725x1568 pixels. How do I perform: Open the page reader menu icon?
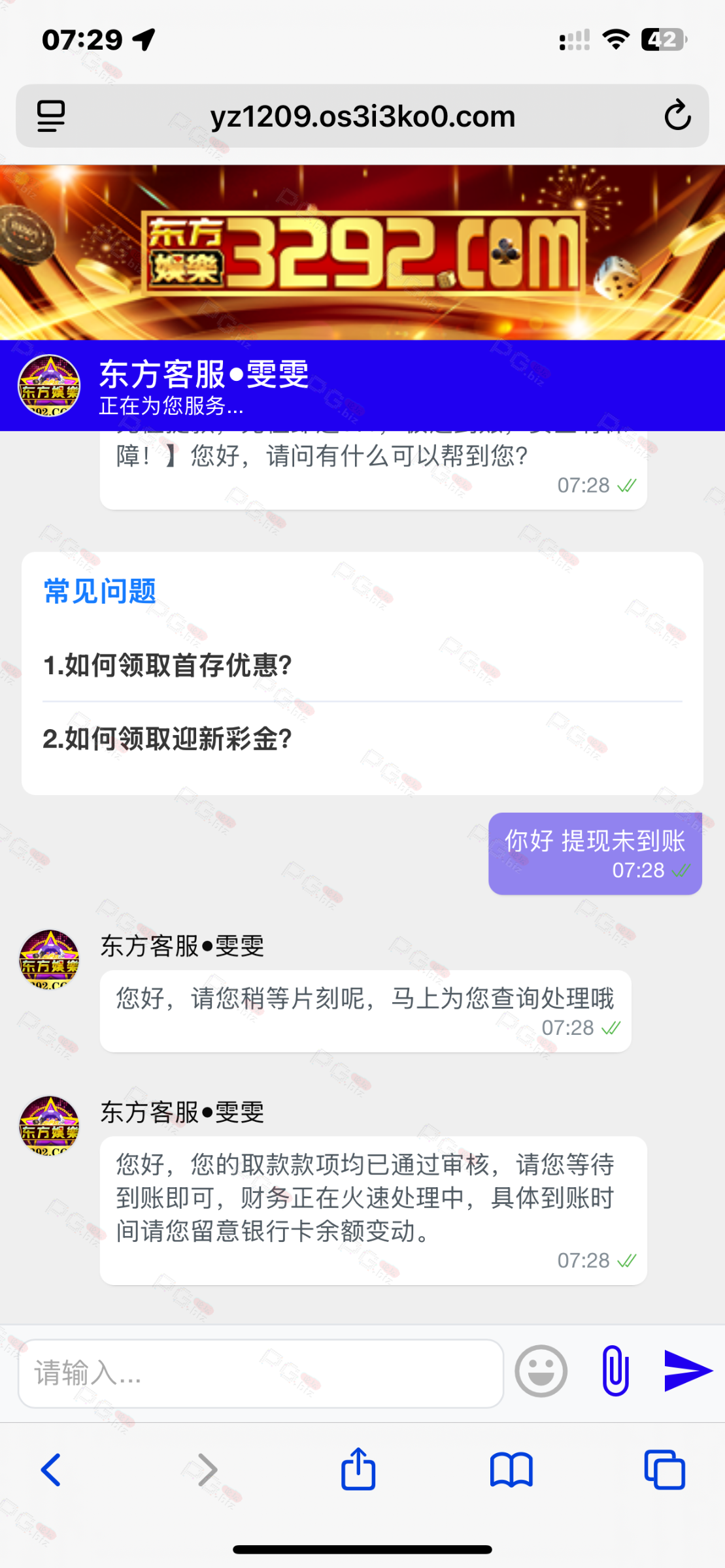coord(51,116)
